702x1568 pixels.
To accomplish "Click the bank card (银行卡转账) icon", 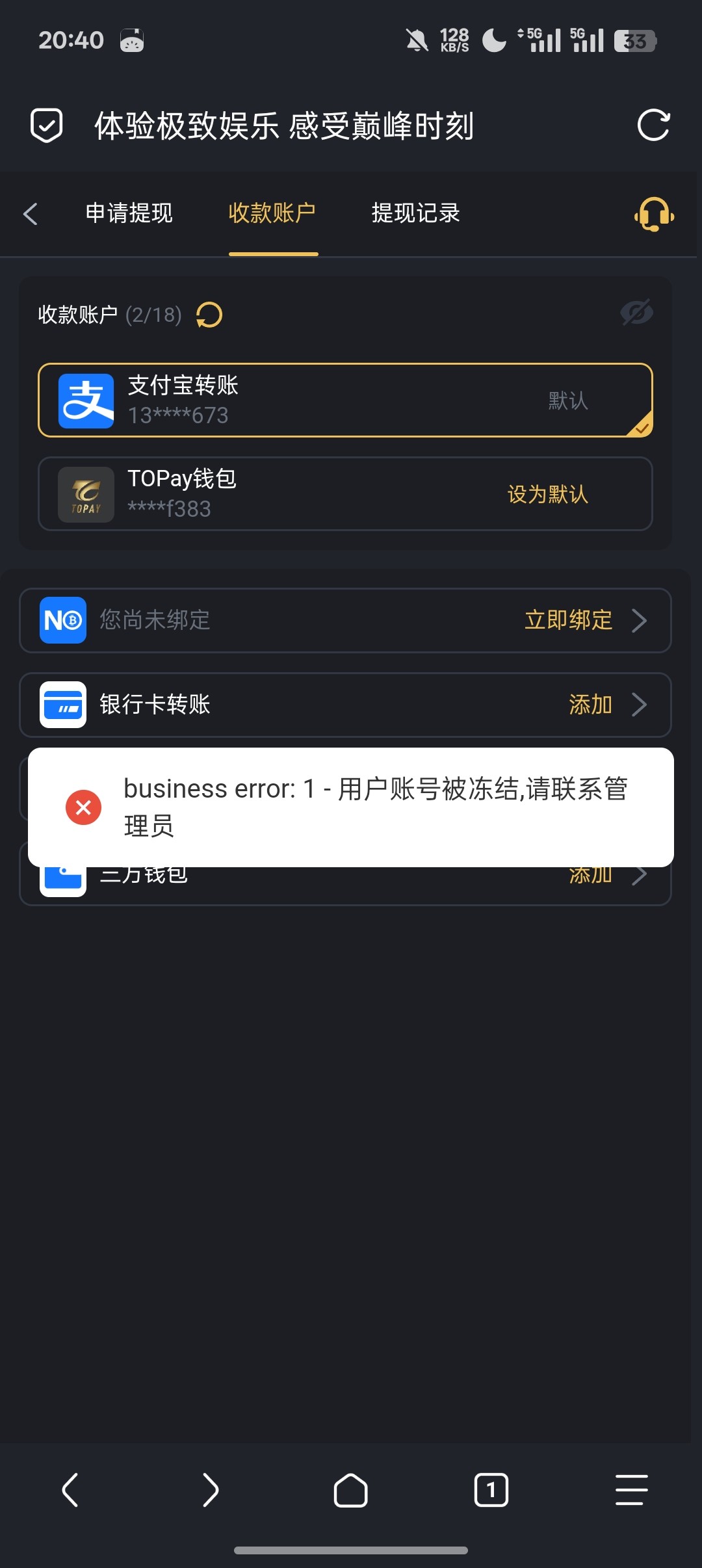I will click(x=62, y=705).
